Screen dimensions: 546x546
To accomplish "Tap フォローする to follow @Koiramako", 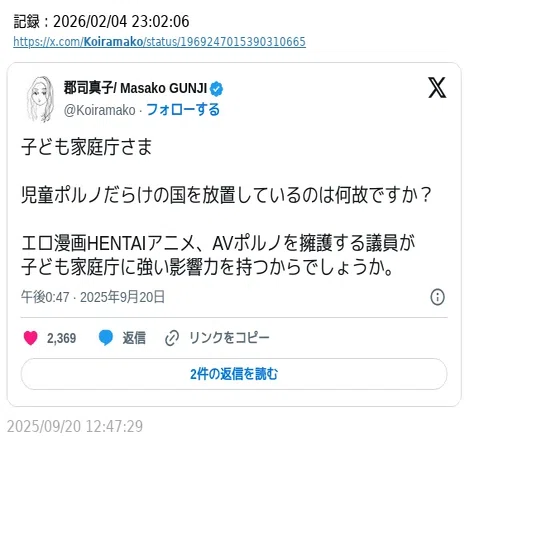I will pos(183,110).
